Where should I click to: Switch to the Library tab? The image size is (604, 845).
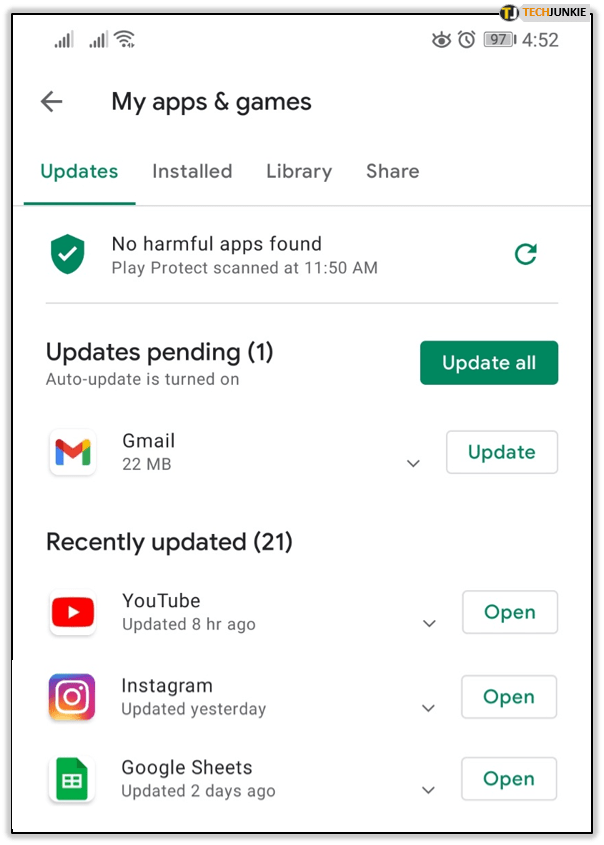[299, 171]
